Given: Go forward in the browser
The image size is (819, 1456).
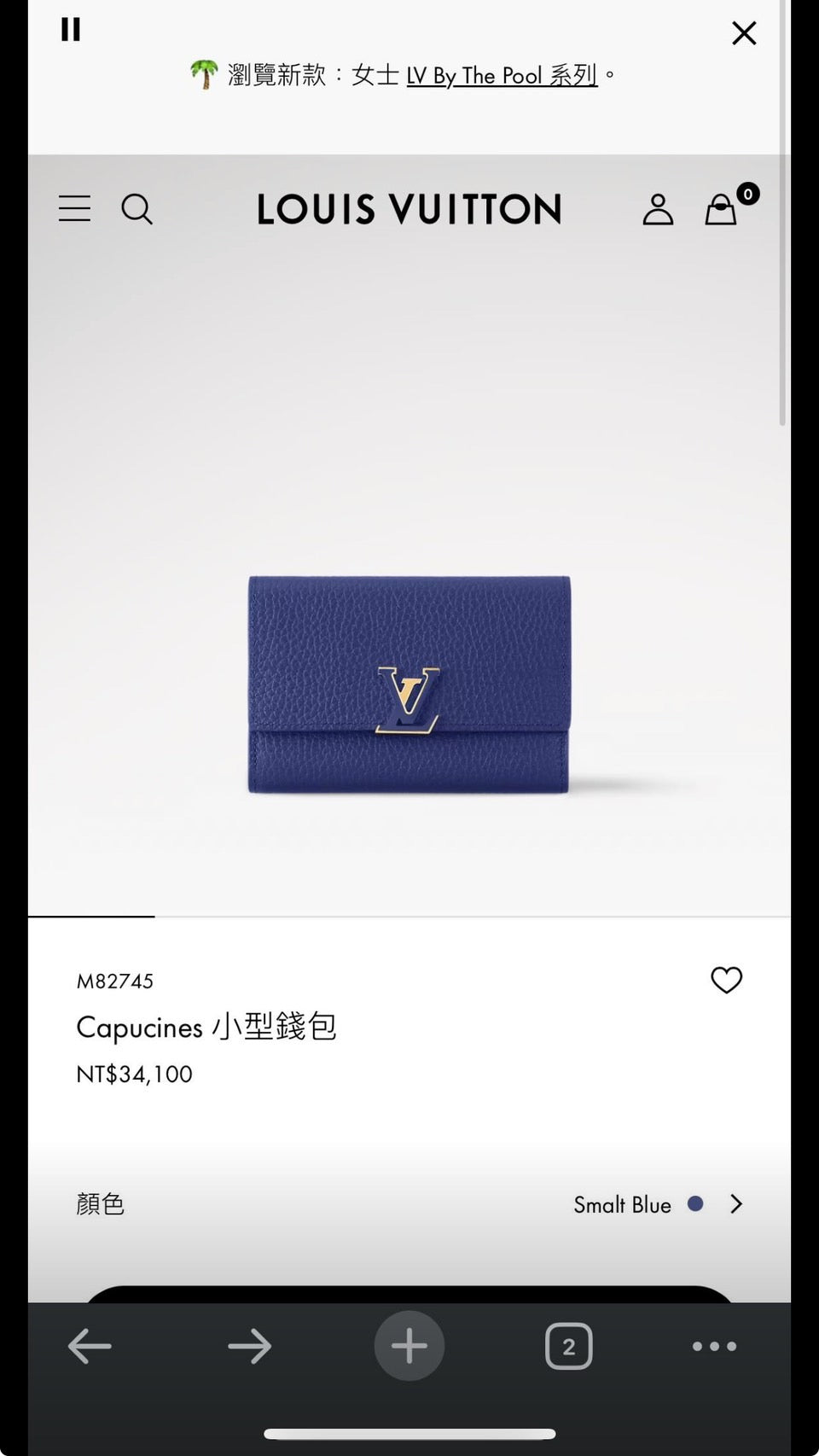Looking at the screenshot, I should pos(249,1346).
